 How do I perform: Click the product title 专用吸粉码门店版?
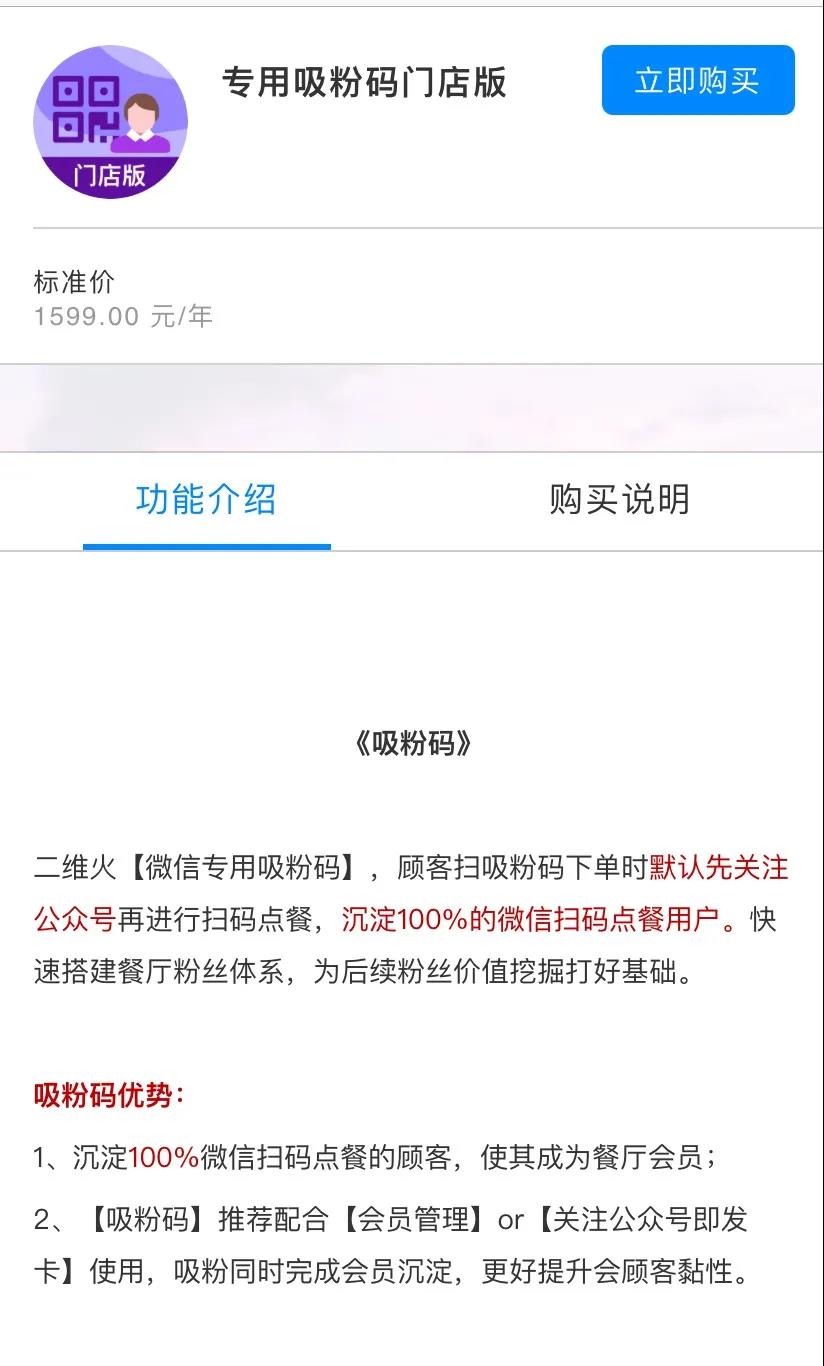click(364, 83)
